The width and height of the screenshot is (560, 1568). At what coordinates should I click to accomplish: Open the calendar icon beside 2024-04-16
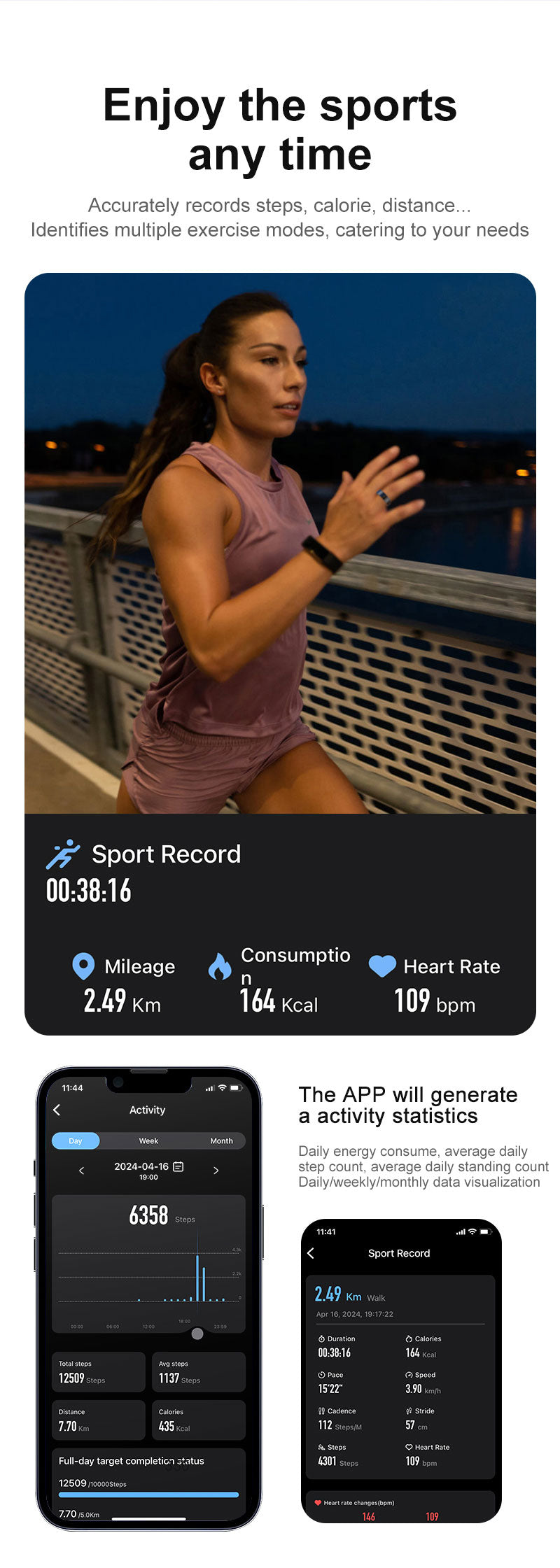coord(178,1166)
